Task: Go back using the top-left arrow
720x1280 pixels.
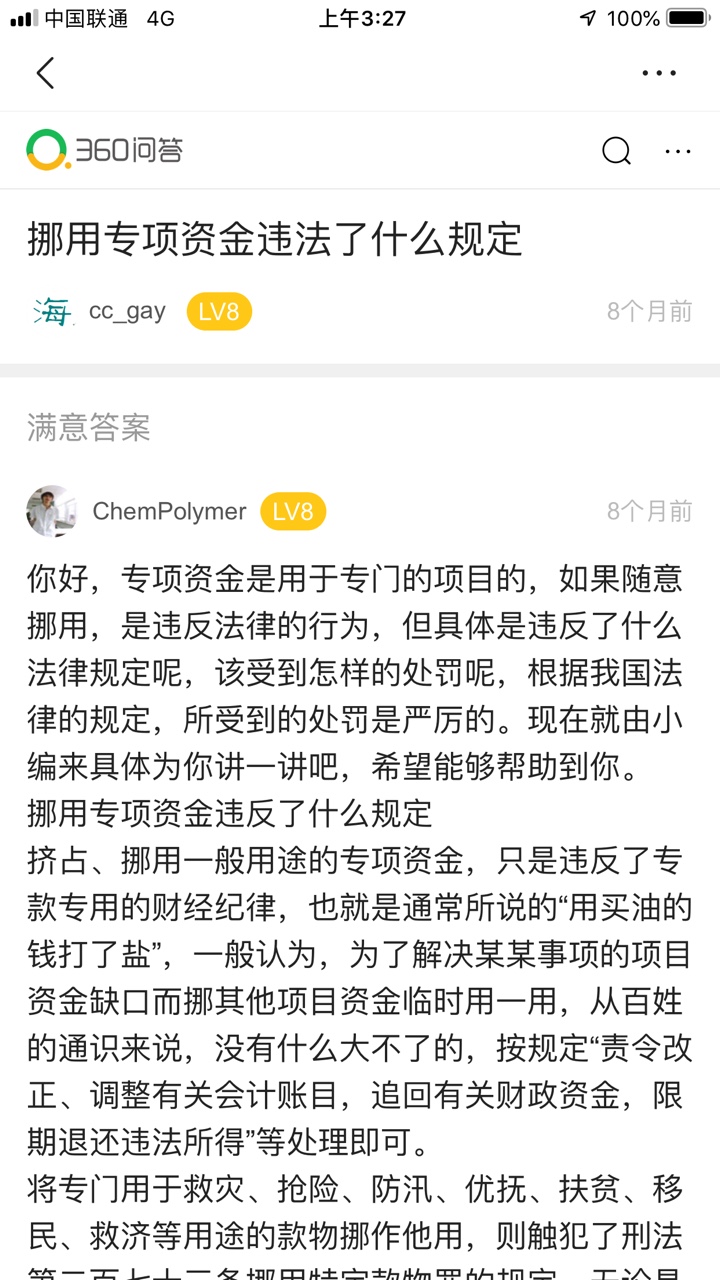Action: coord(45,73)
